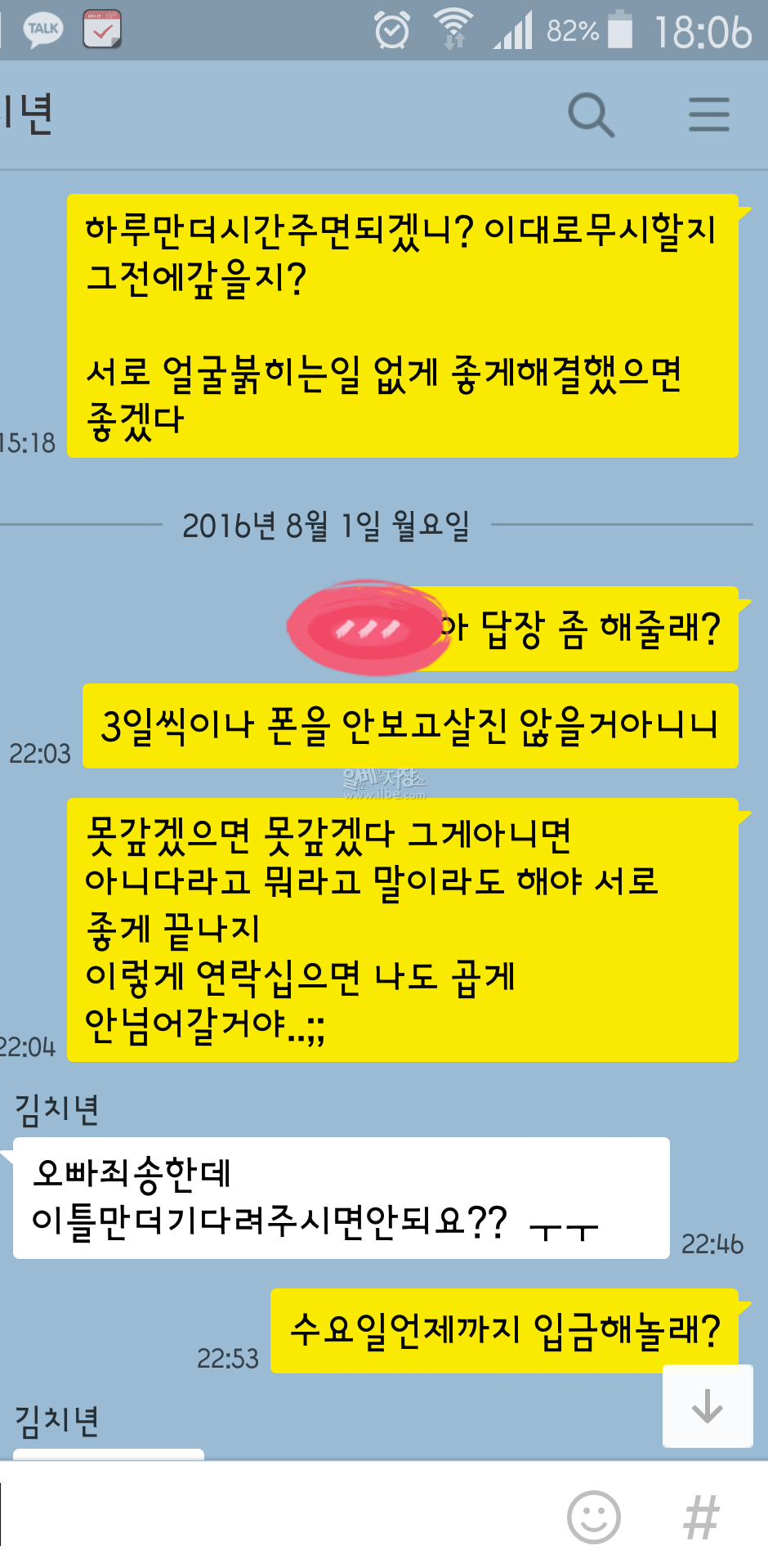
Task: Open the chat room hamburger menu
Action: pyautogui.click(x=708, y=114)
